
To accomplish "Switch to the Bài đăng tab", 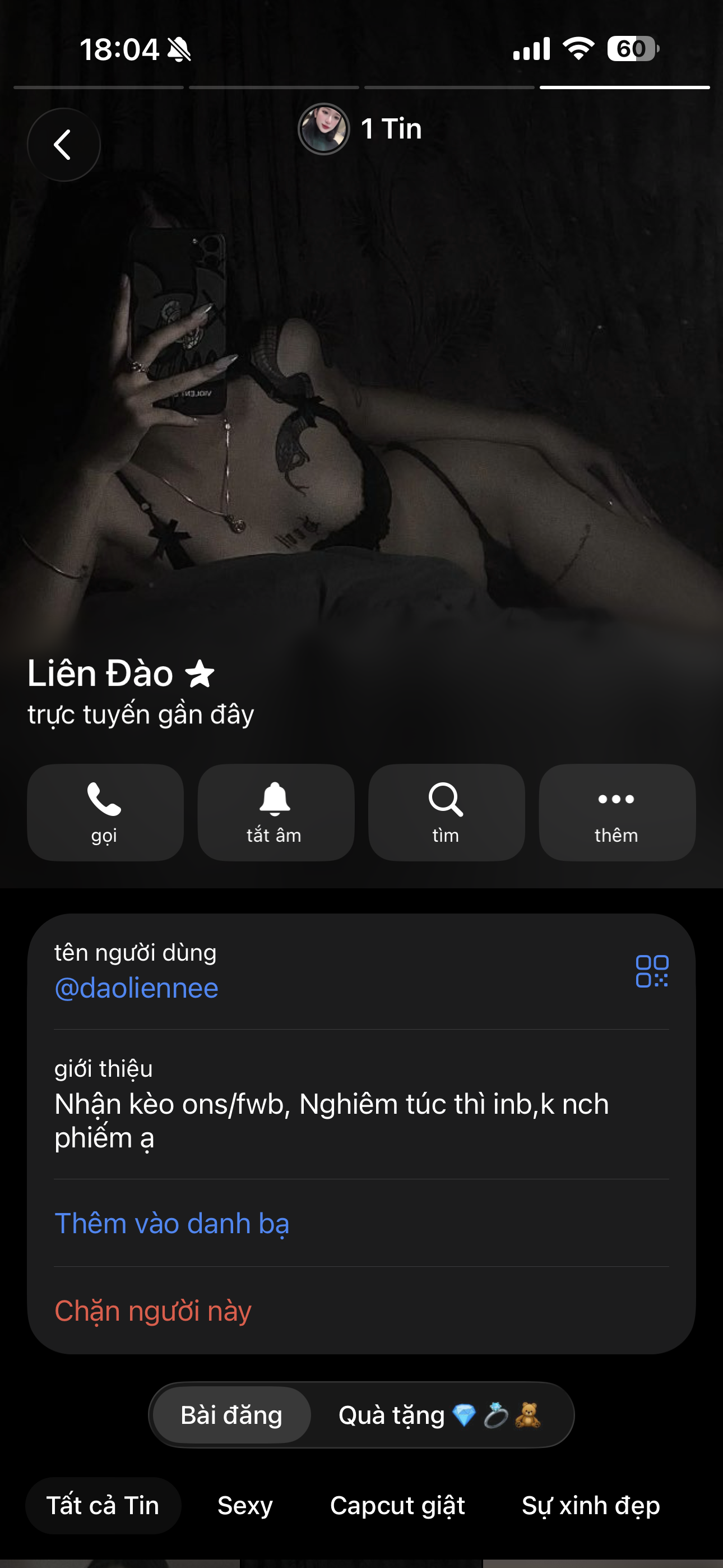I will click(x=231, y=1415).
